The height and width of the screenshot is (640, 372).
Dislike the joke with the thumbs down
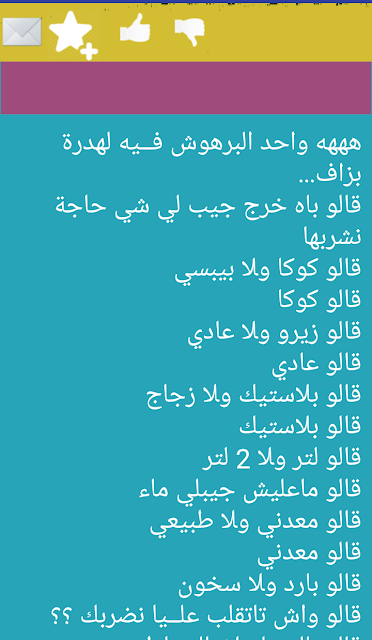point(190,32)
